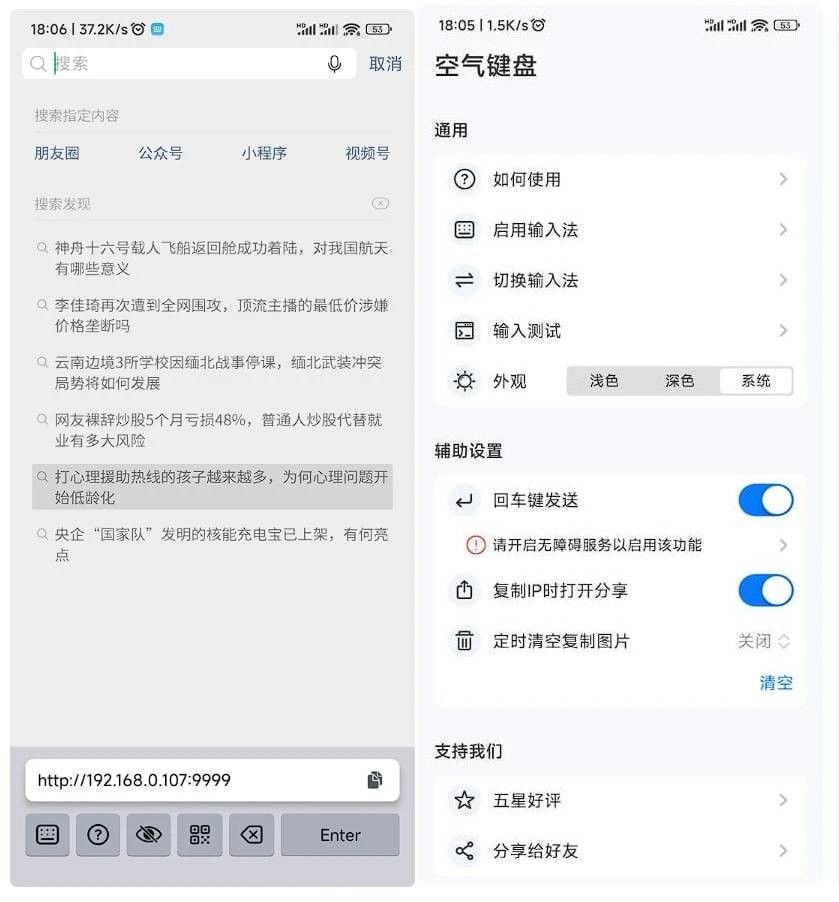The image size is (839, 902).
Task: Open the 定时清空复制图片 dropdown
Action: click(764, 641)
